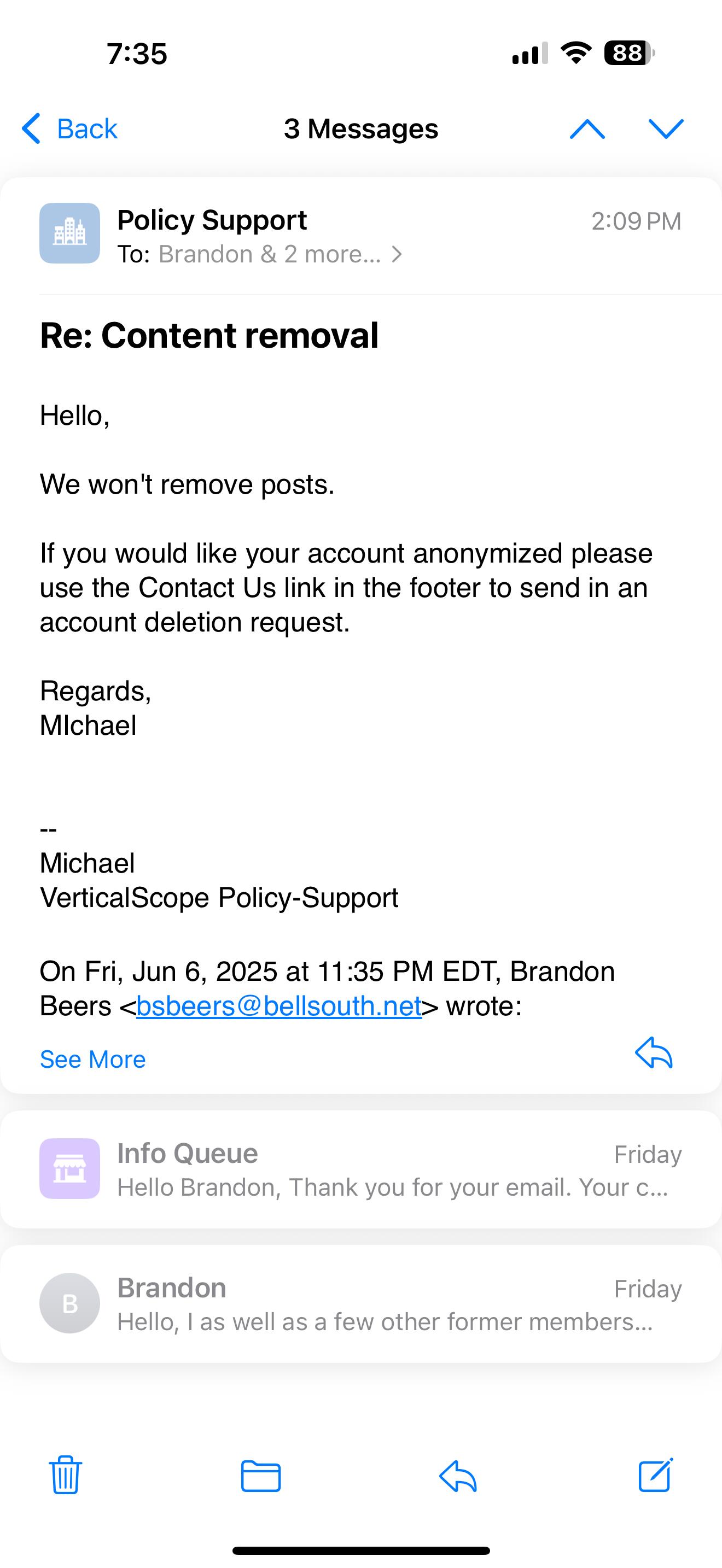
Task: Tap the reply arrow in the bottom toolbar
Action: 458,1476
